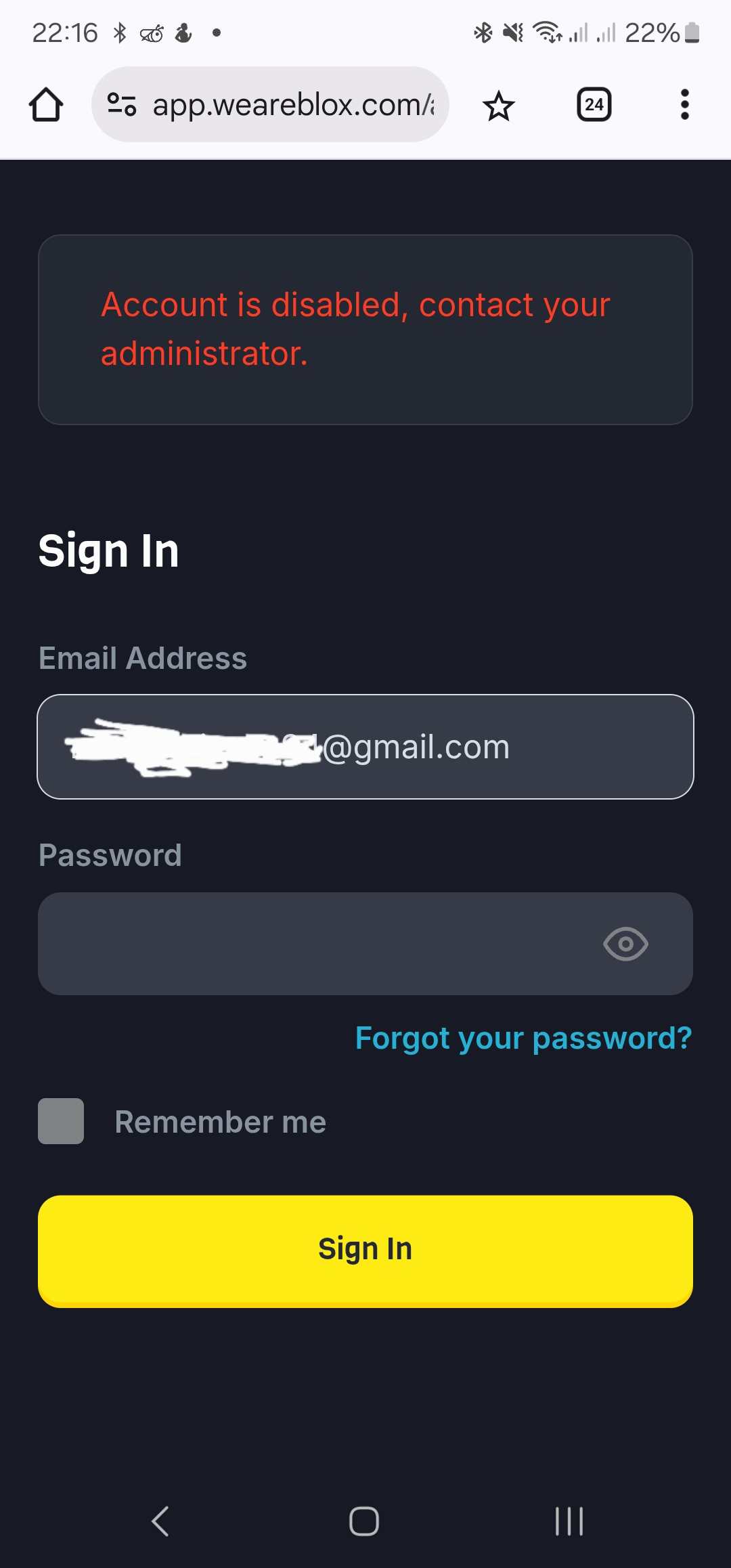Tap the Password input field

(x=365, y=944)
